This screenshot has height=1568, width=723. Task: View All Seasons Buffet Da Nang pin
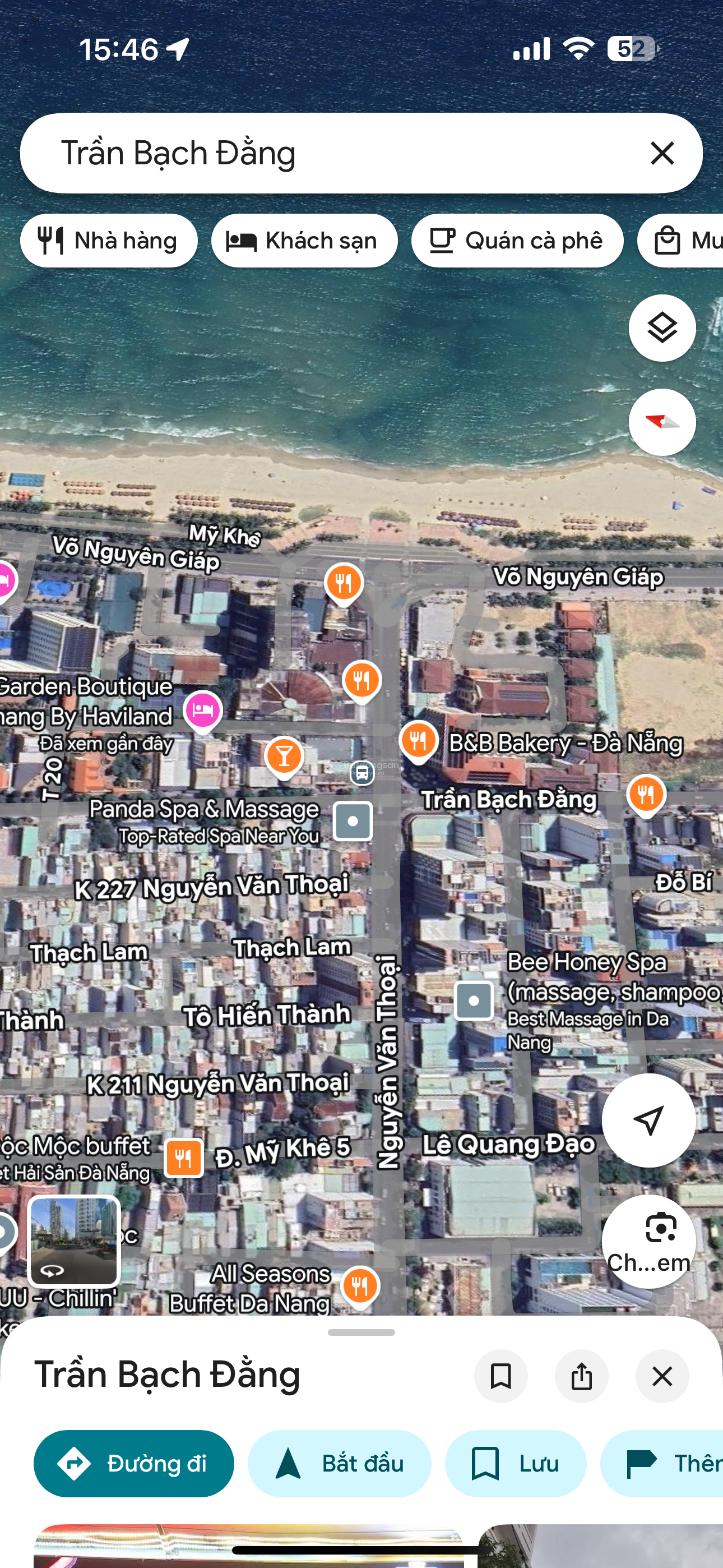point(360,1285)
